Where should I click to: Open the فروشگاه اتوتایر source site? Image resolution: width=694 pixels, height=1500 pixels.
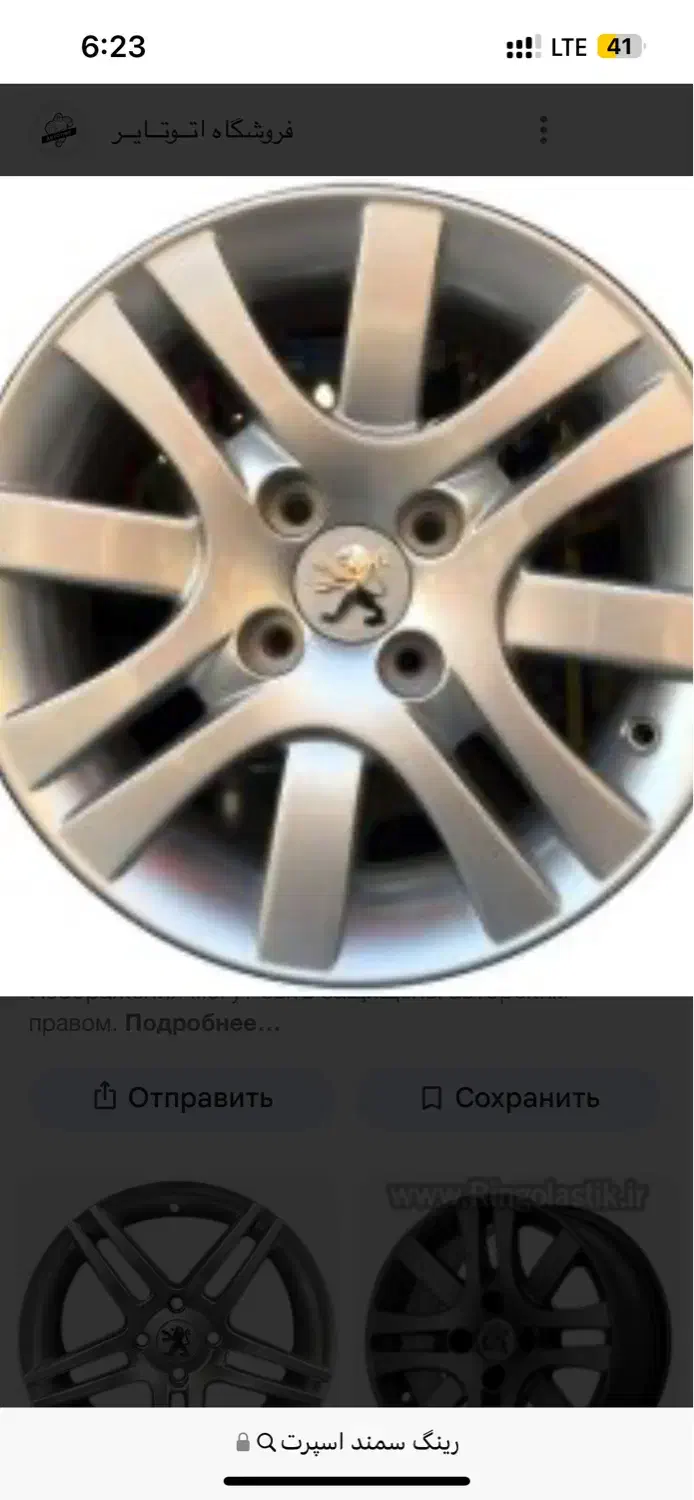[201, 131]
